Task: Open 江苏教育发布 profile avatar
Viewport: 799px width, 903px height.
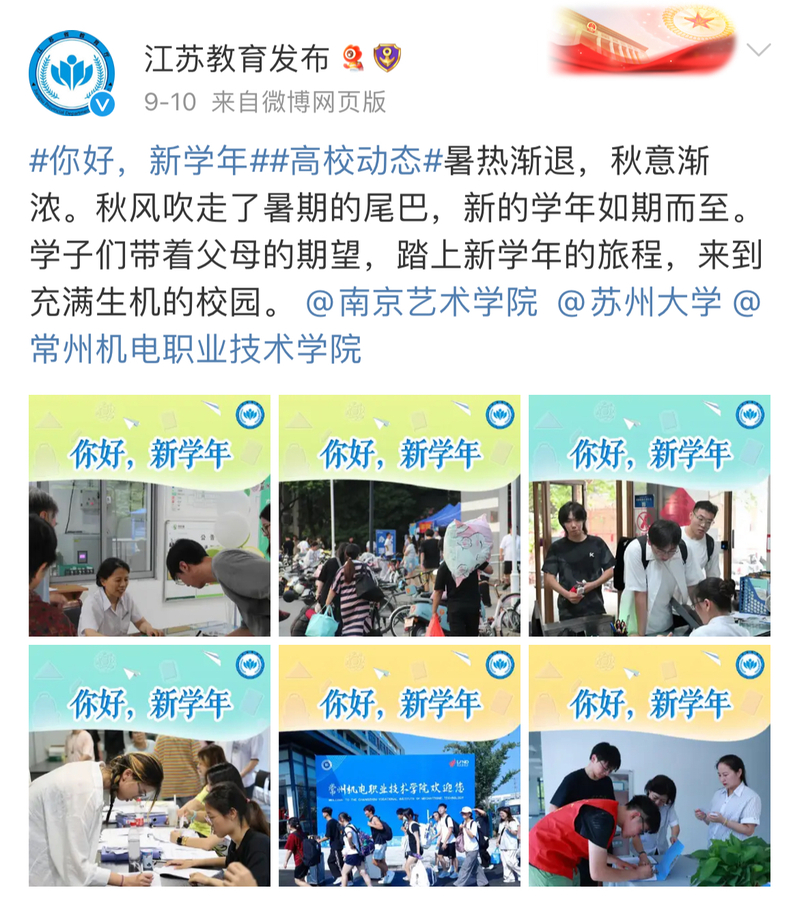Action: [x=71, y=72]
